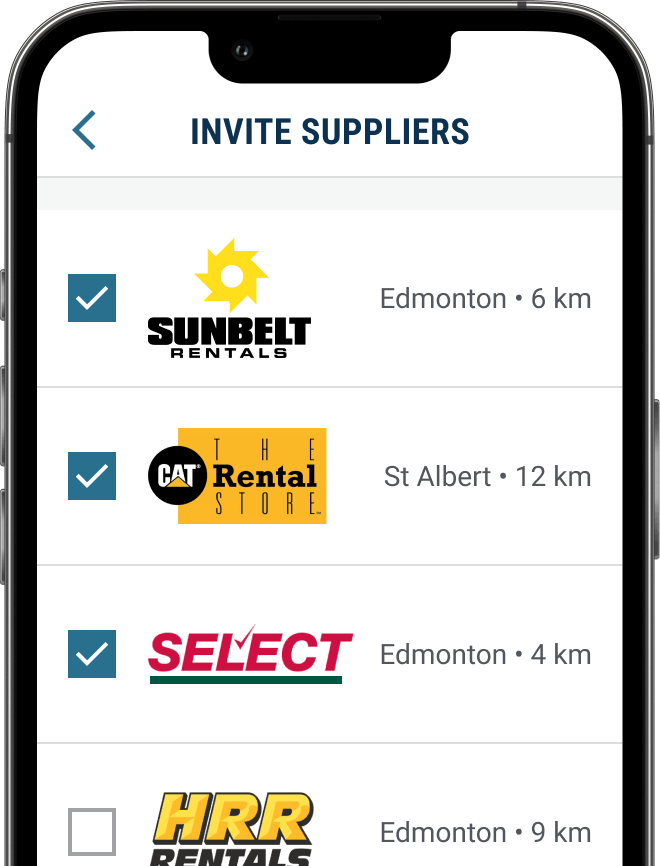Uncheck the Sunbelt Rentals supplier checkbox
The width and height of the screenshot is (660, 866).
pos(92,298)
